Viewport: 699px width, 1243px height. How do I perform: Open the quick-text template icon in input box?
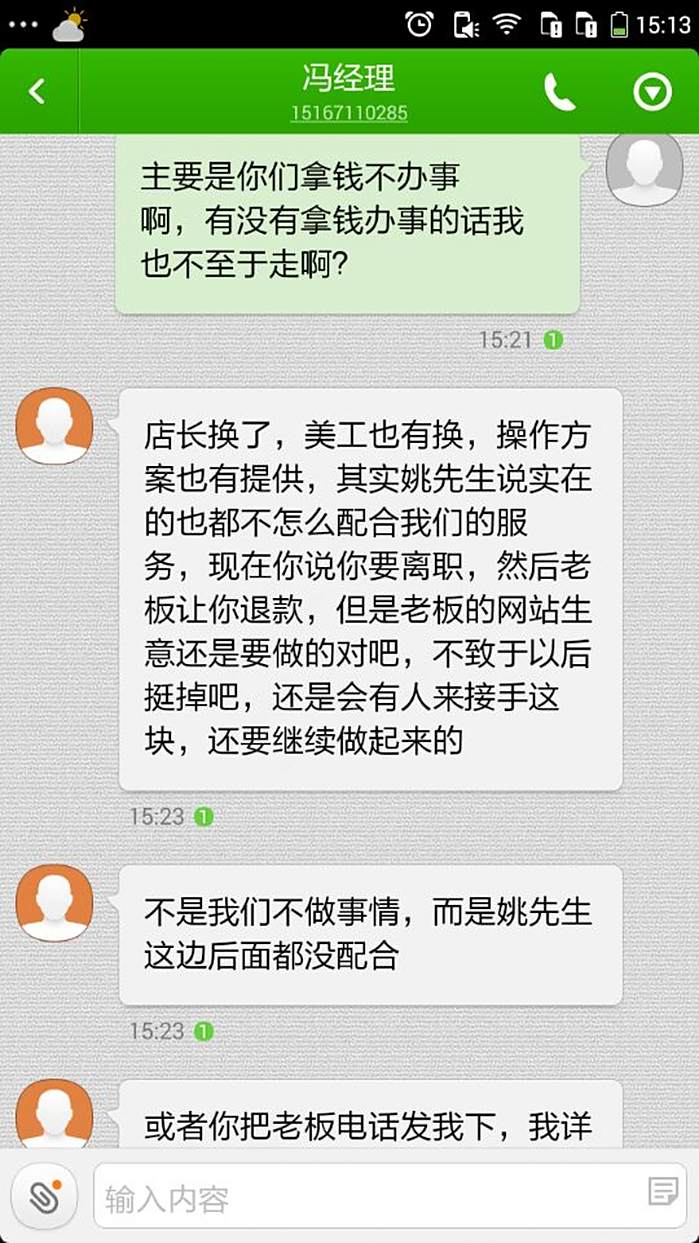point(662,1192)
